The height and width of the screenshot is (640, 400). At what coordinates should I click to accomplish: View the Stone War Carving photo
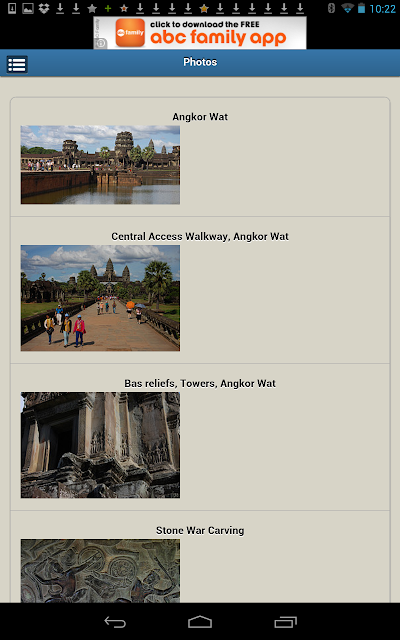tap(100, 571)
